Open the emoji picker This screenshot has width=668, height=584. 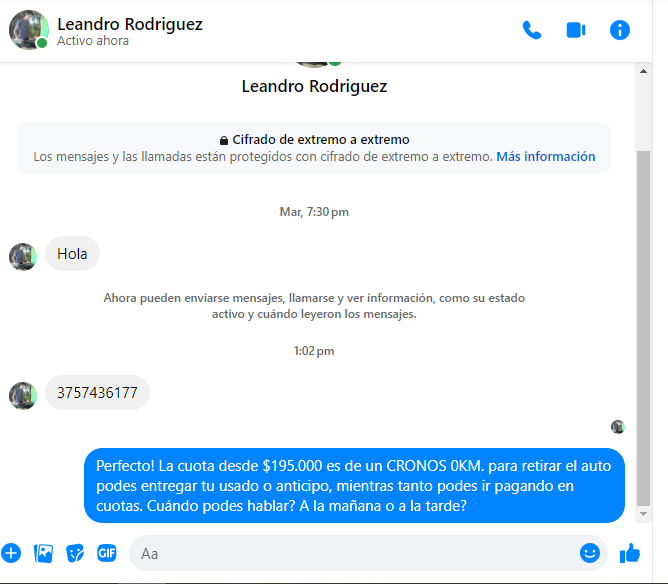(590, 553)
